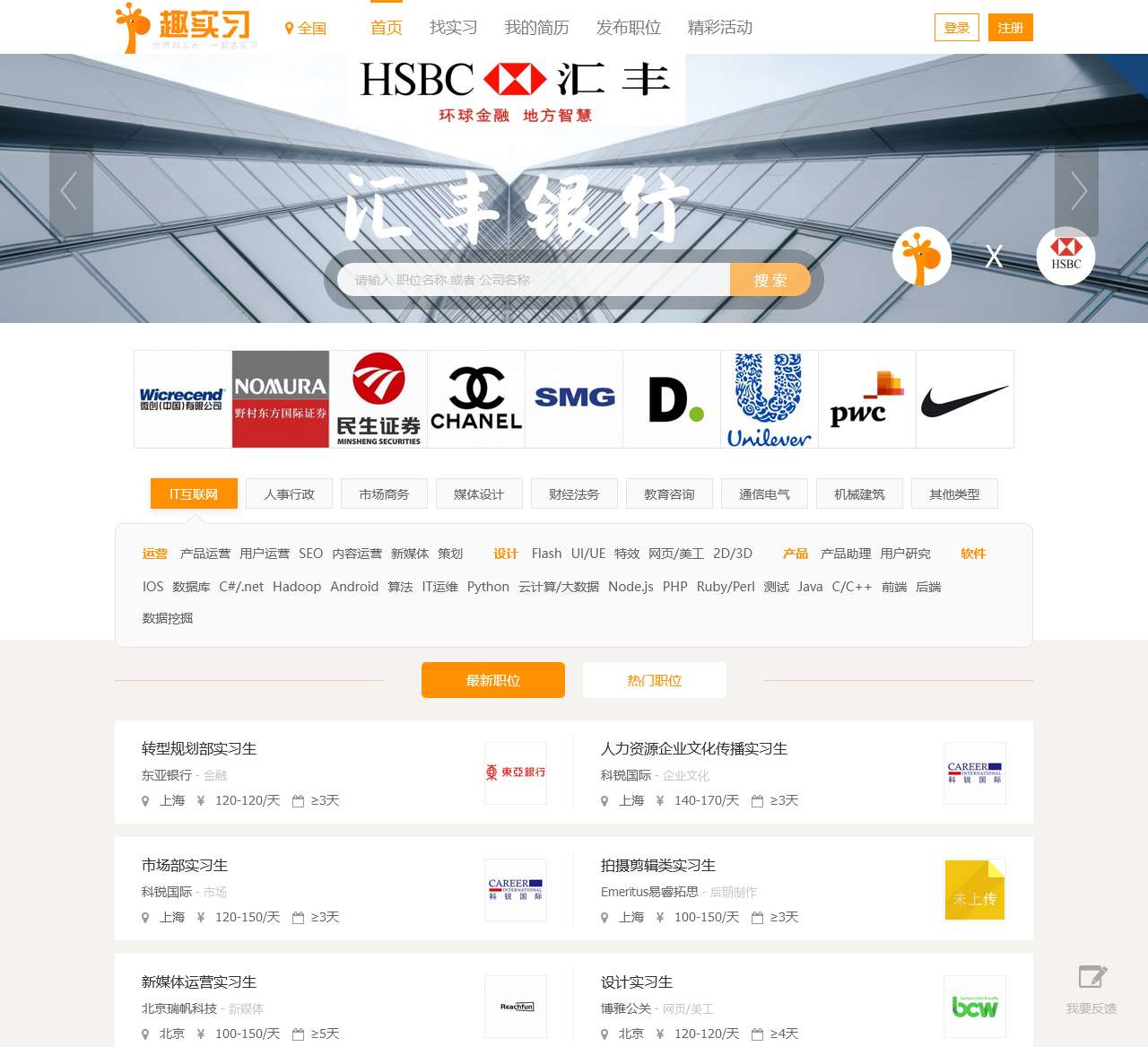The image size is (1148, 1047).
Task: Open the 转型规划部实习生 job listing
Action: point(199,748)
